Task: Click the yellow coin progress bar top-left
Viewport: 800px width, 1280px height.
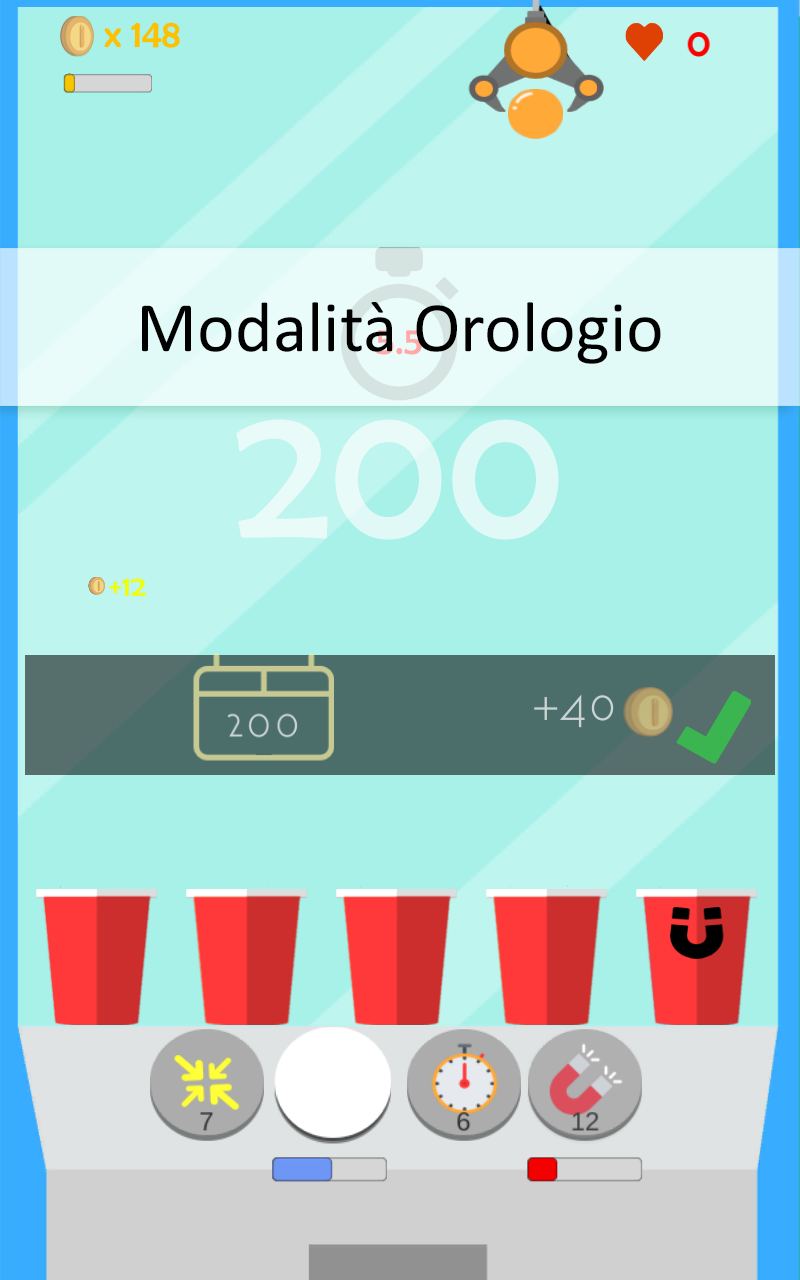Action: tap(106, 83)
